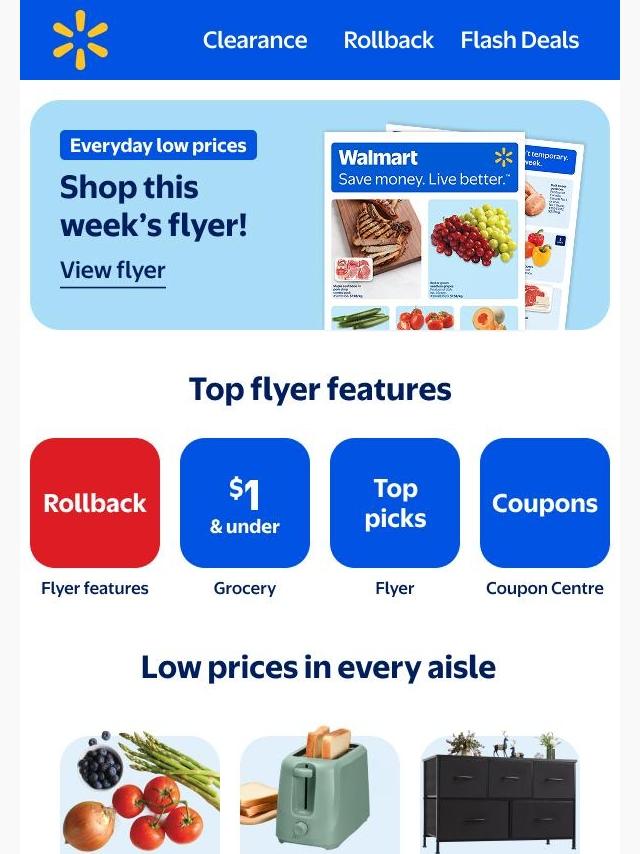Tap the View flyer link
Image resolution: width=640 pixels, height=854 pixels.
113,271
